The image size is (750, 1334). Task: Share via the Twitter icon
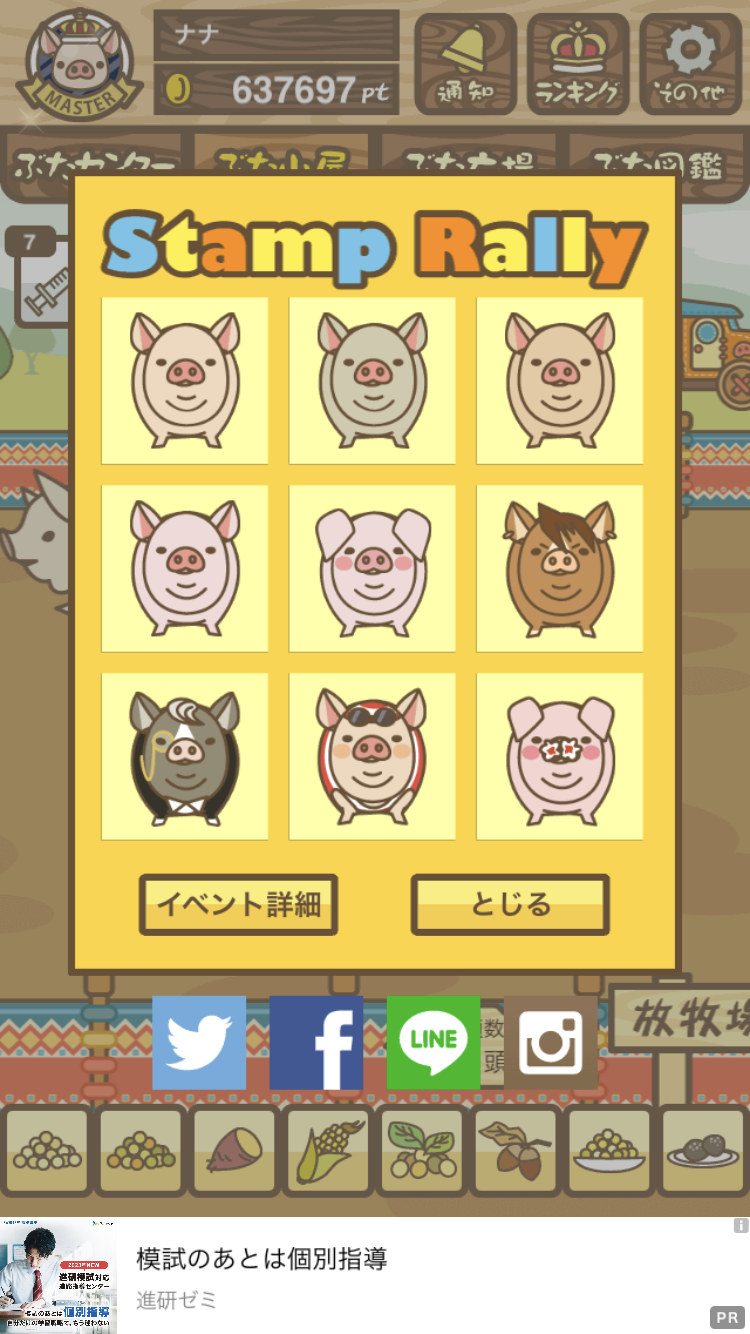pos(199,1042)
